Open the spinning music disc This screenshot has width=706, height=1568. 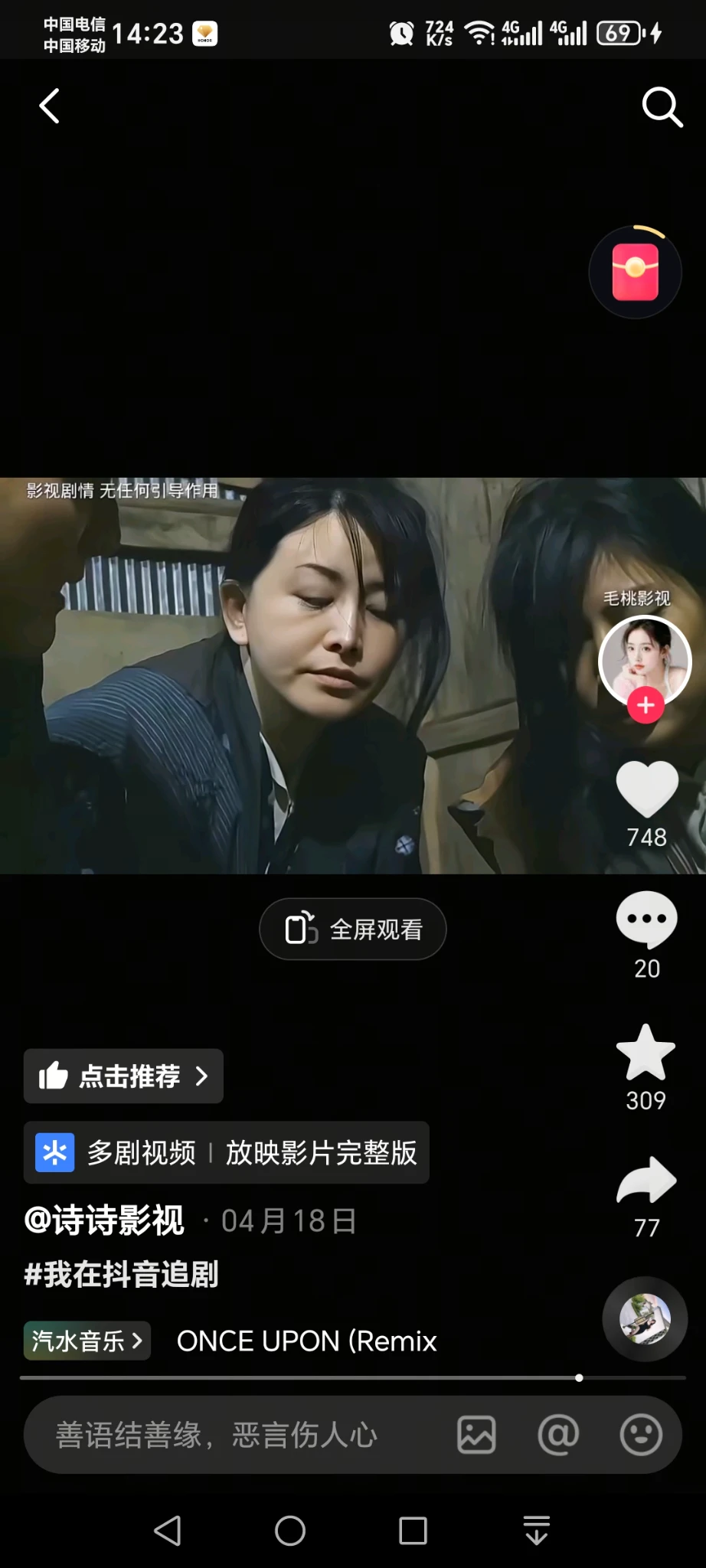click(x=645, y=1319)
